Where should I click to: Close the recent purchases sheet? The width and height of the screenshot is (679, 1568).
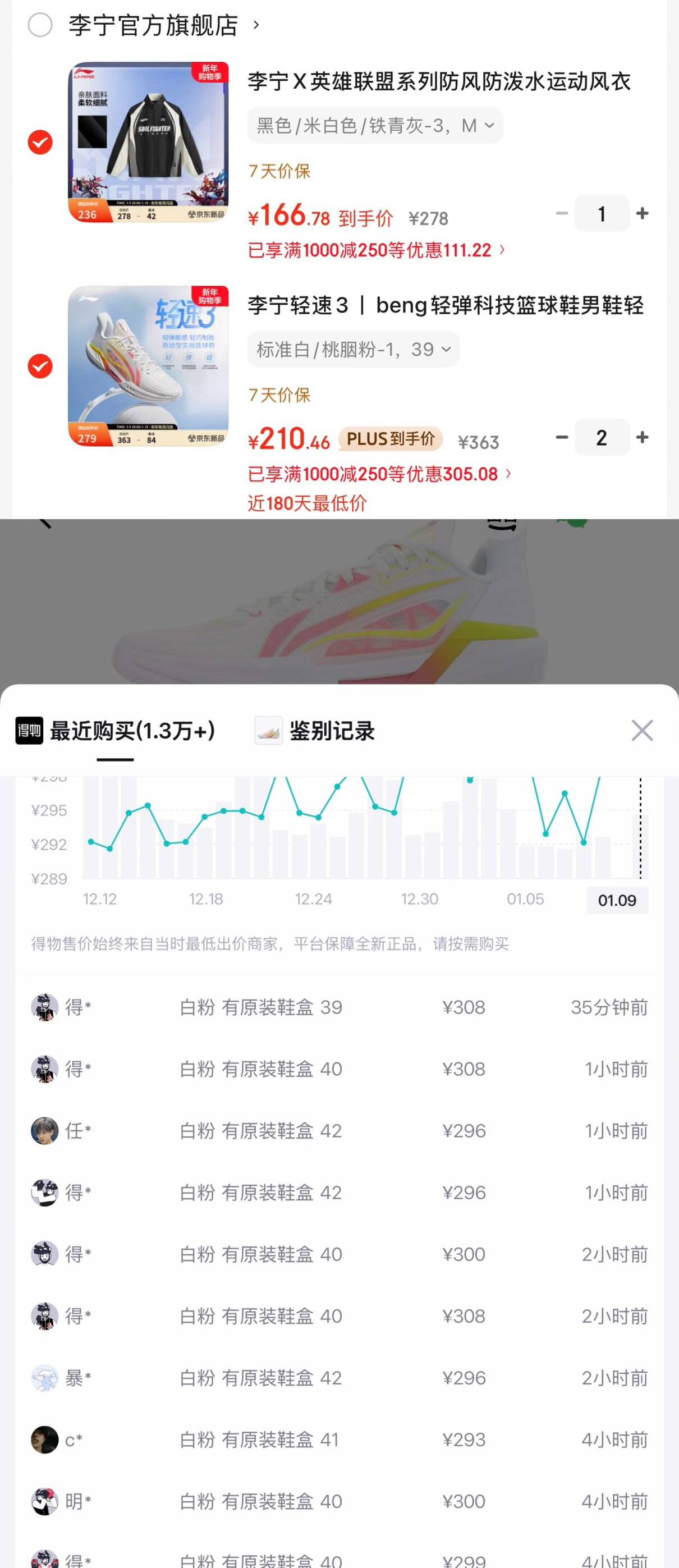pos(642,731)
